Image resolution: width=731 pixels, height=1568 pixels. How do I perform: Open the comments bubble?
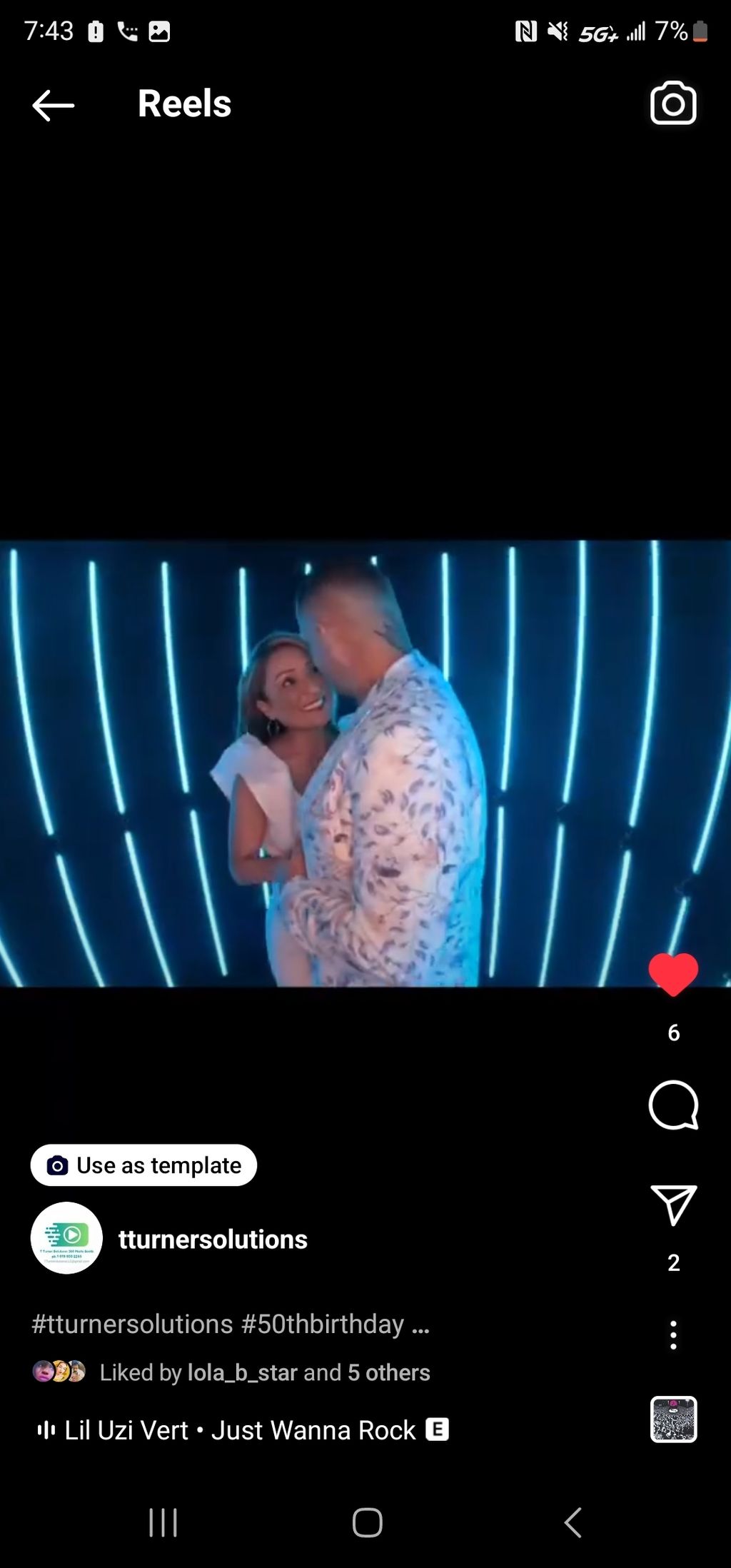pyautogui.click(x=672, y=1105)
